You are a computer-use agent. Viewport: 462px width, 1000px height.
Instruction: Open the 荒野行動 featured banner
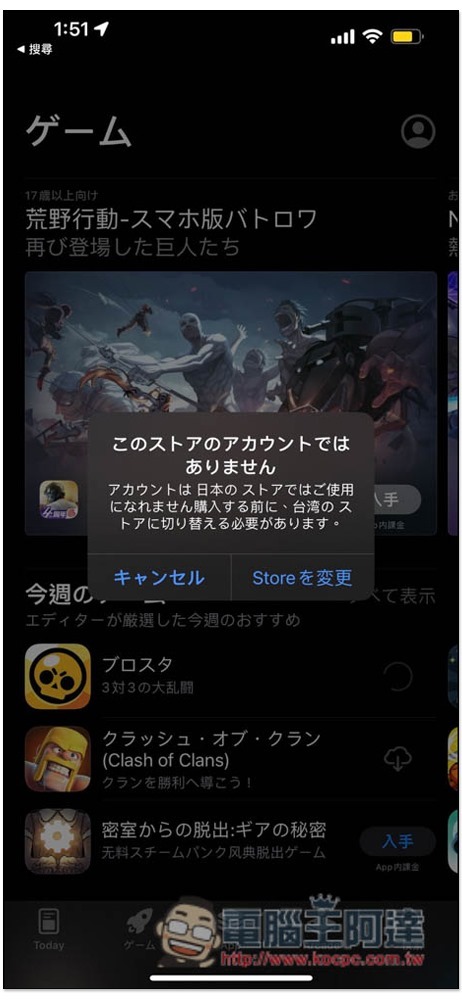tap(231, 404)
